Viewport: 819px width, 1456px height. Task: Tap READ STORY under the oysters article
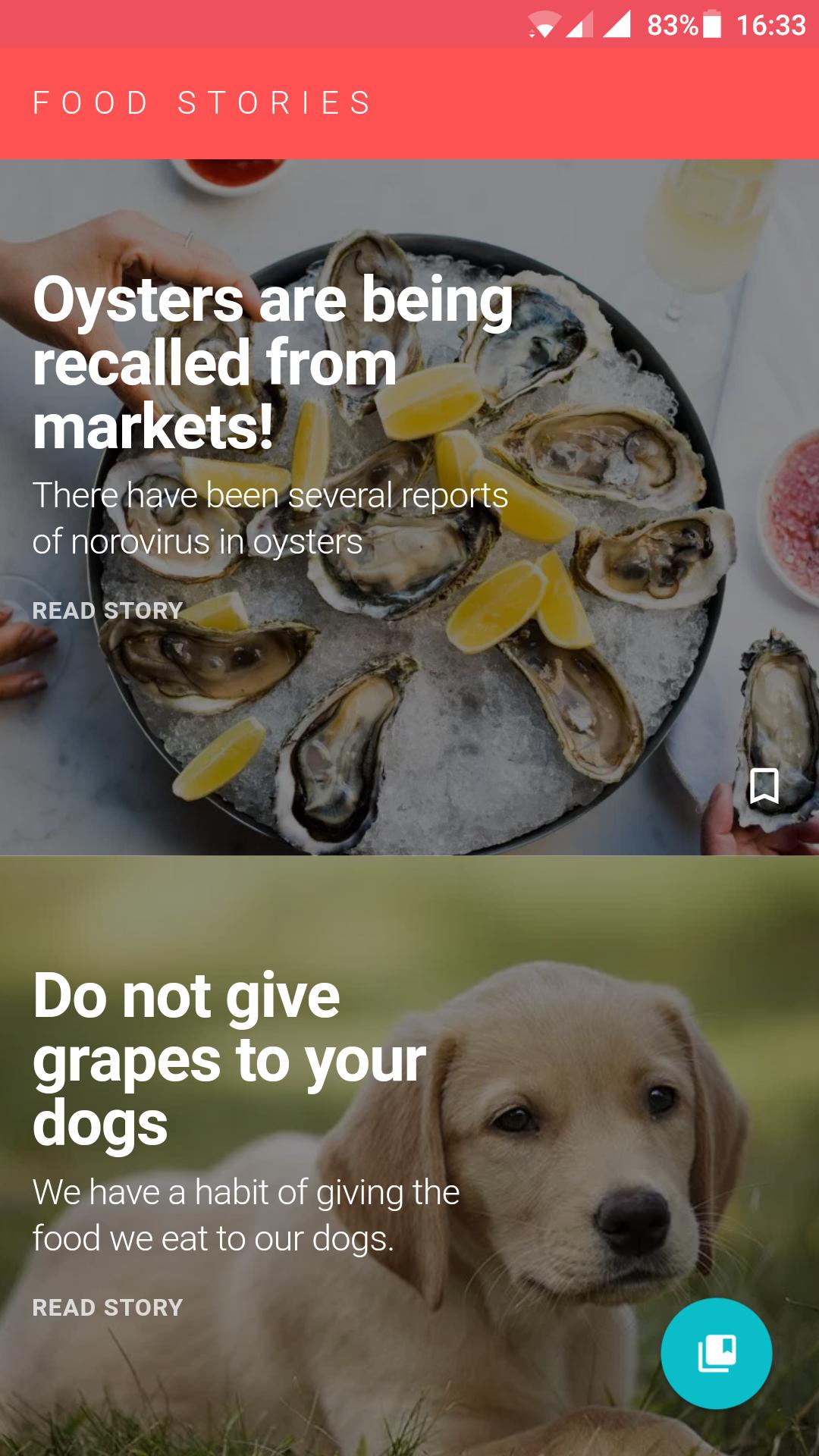point(108,610)
